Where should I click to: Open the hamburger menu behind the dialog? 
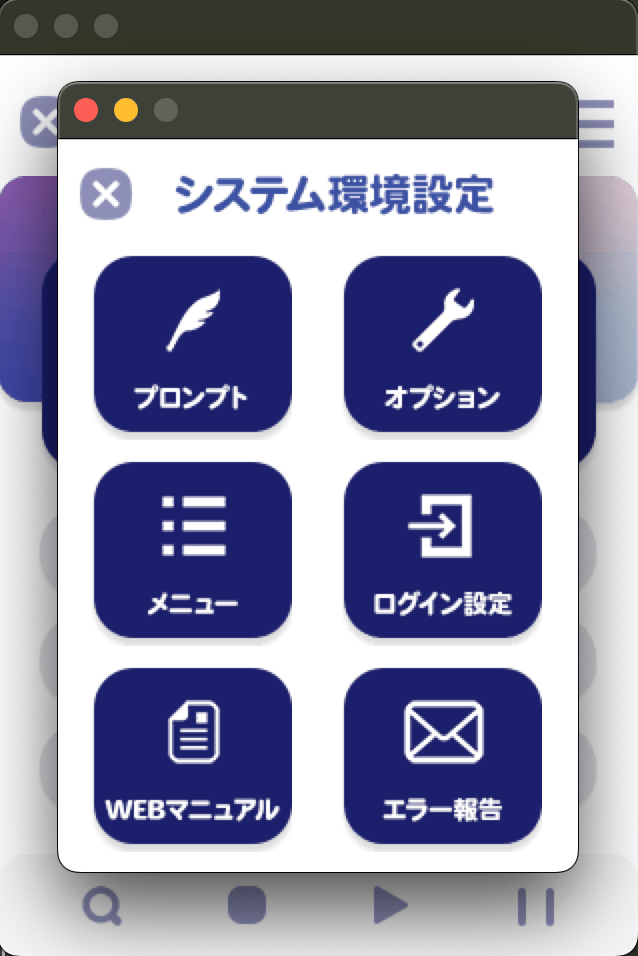click(599, 124)
